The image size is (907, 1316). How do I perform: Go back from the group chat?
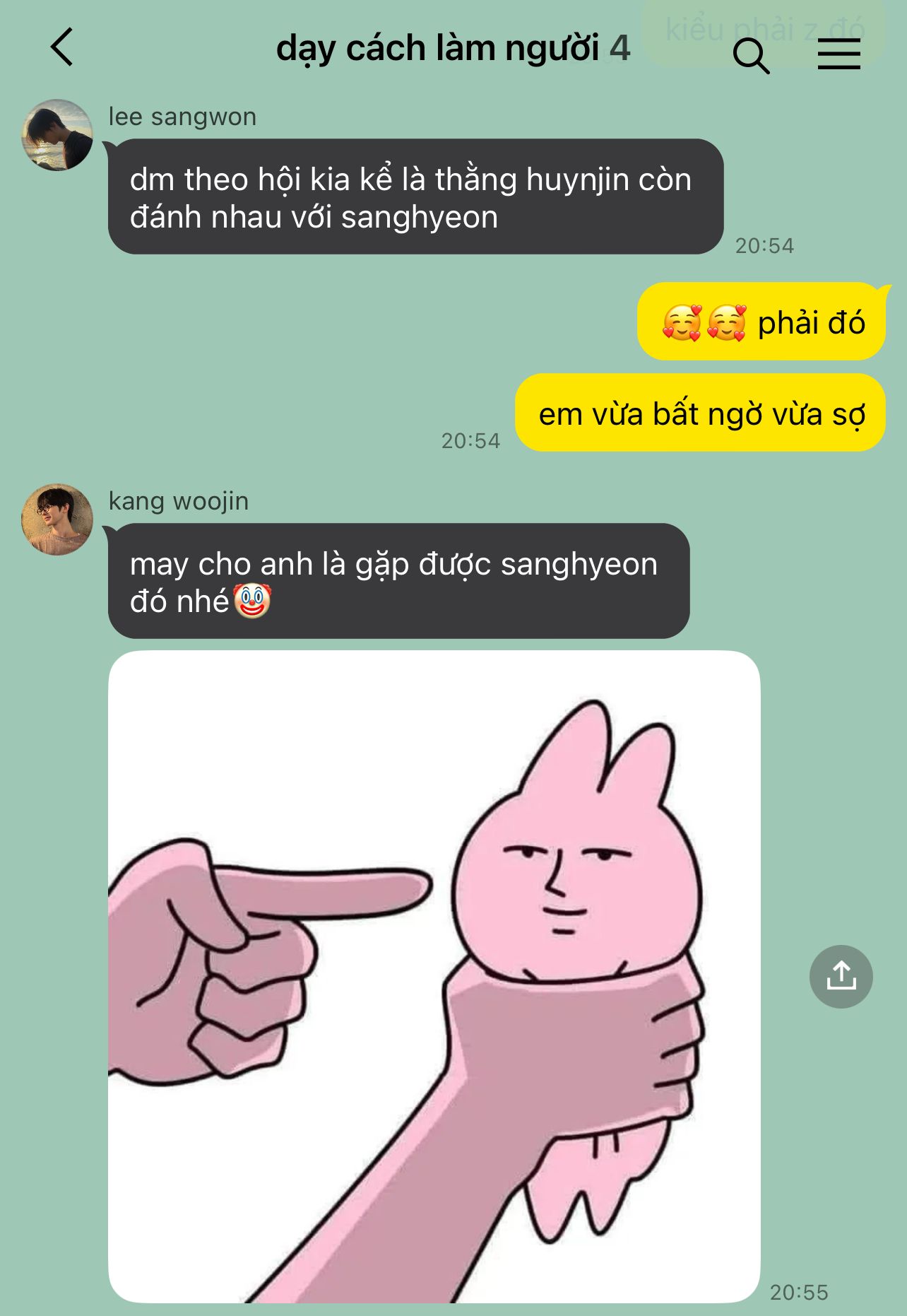pyautogui.click(x=62, y=47)
